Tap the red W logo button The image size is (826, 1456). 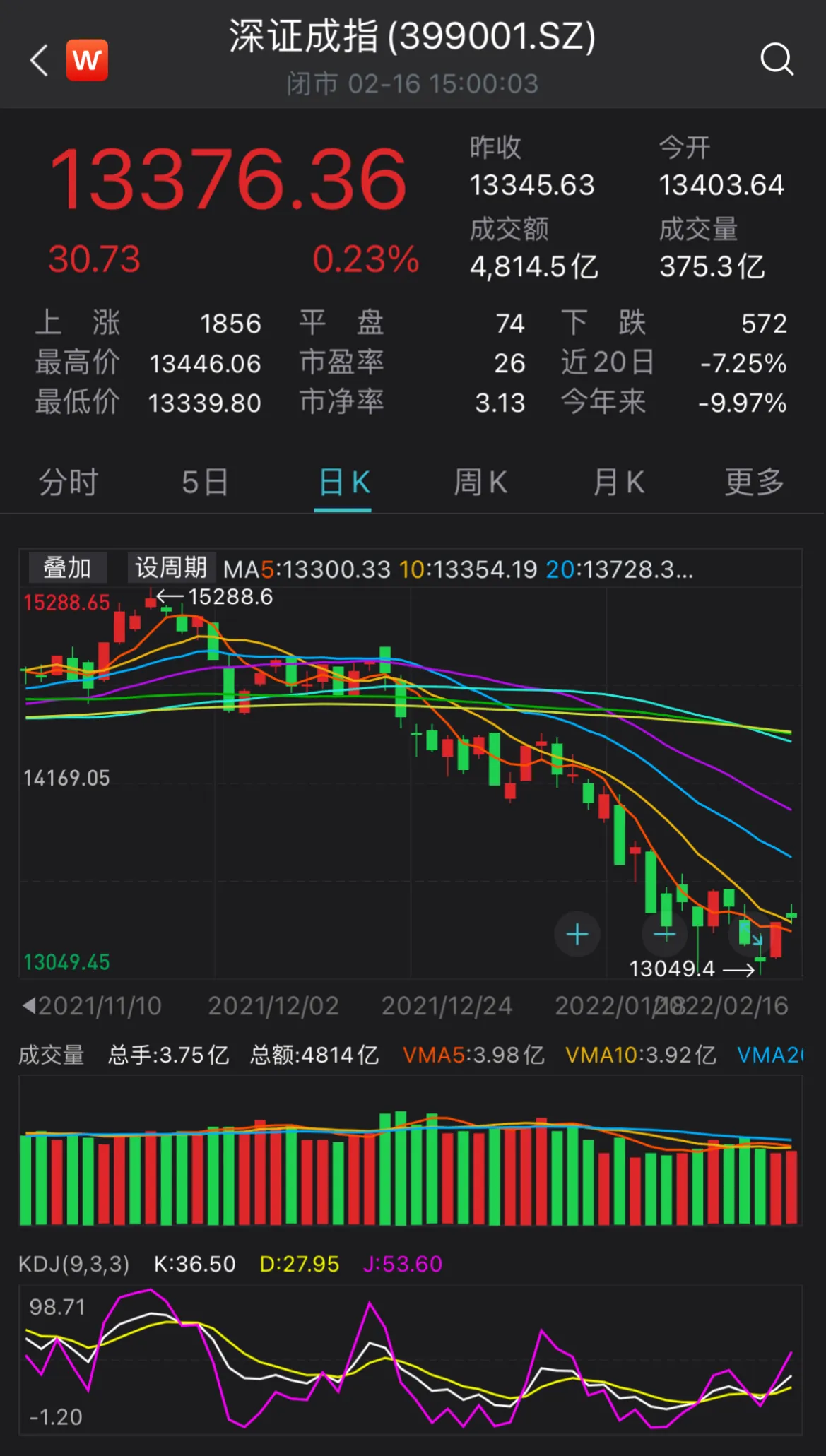click(87, 60)
